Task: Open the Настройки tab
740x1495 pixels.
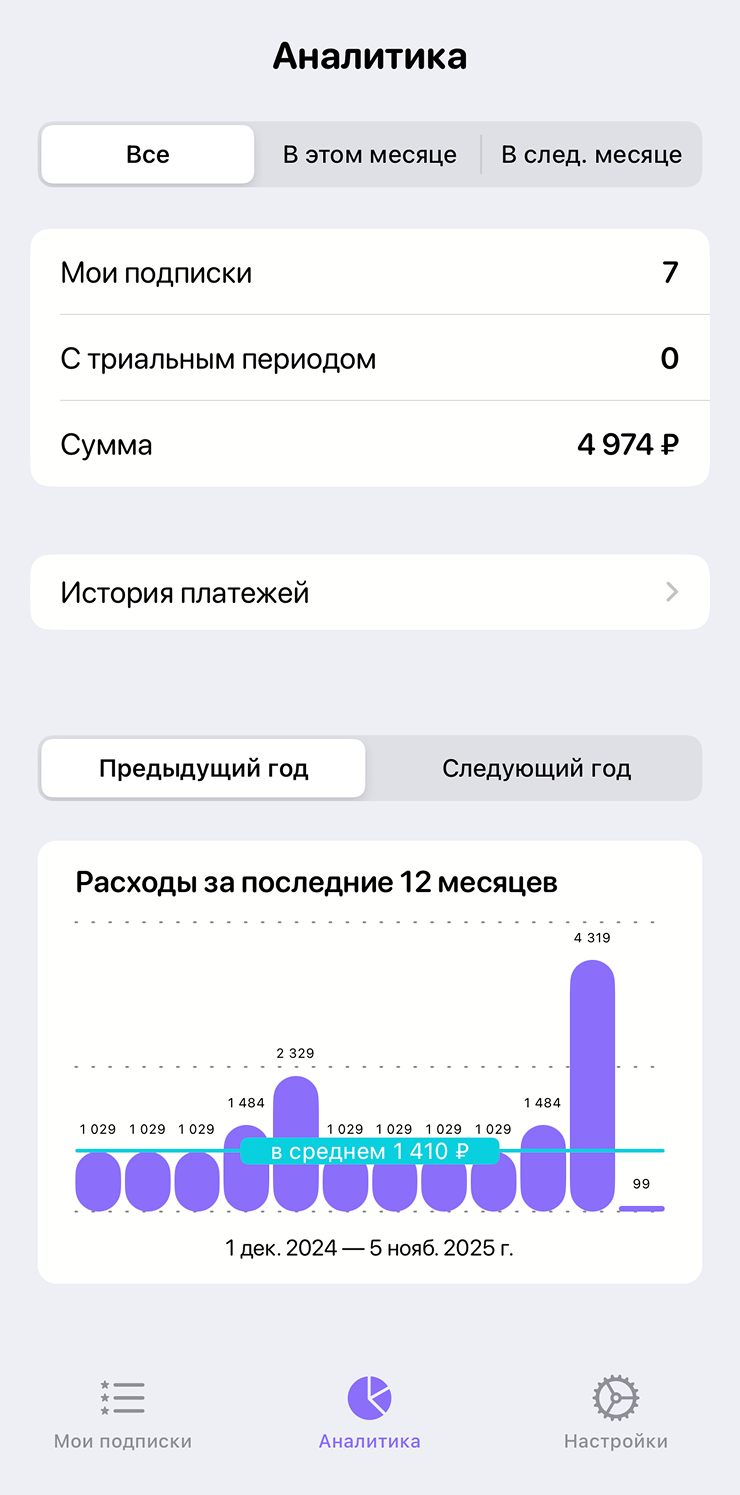Action: click(615, 1414)
